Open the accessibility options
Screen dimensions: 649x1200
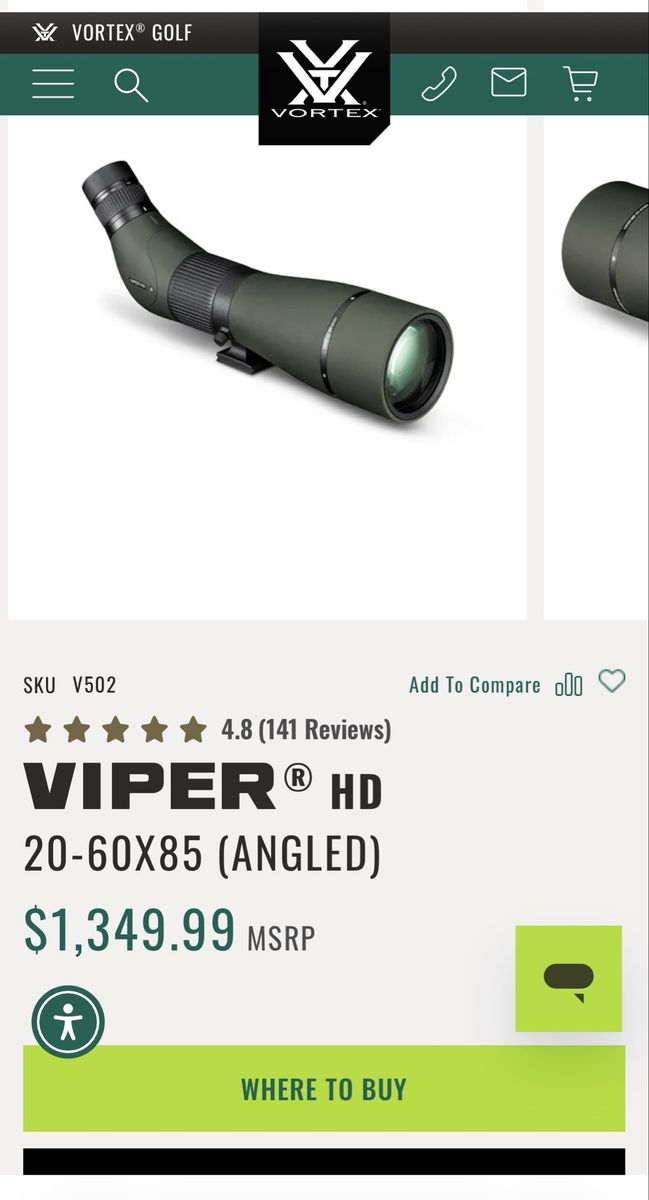68,1022
